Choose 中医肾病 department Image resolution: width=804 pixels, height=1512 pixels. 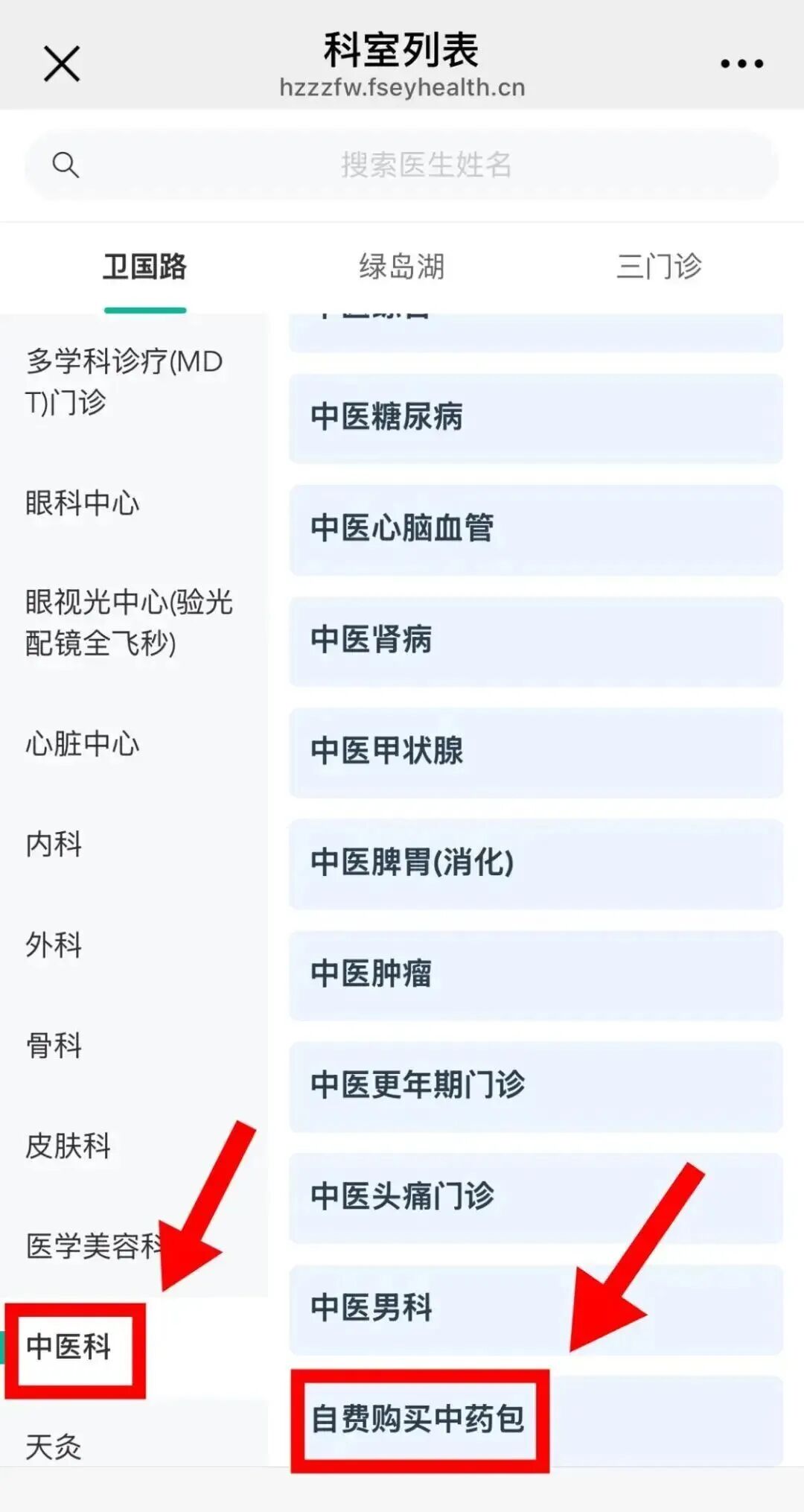click(535, 640)
